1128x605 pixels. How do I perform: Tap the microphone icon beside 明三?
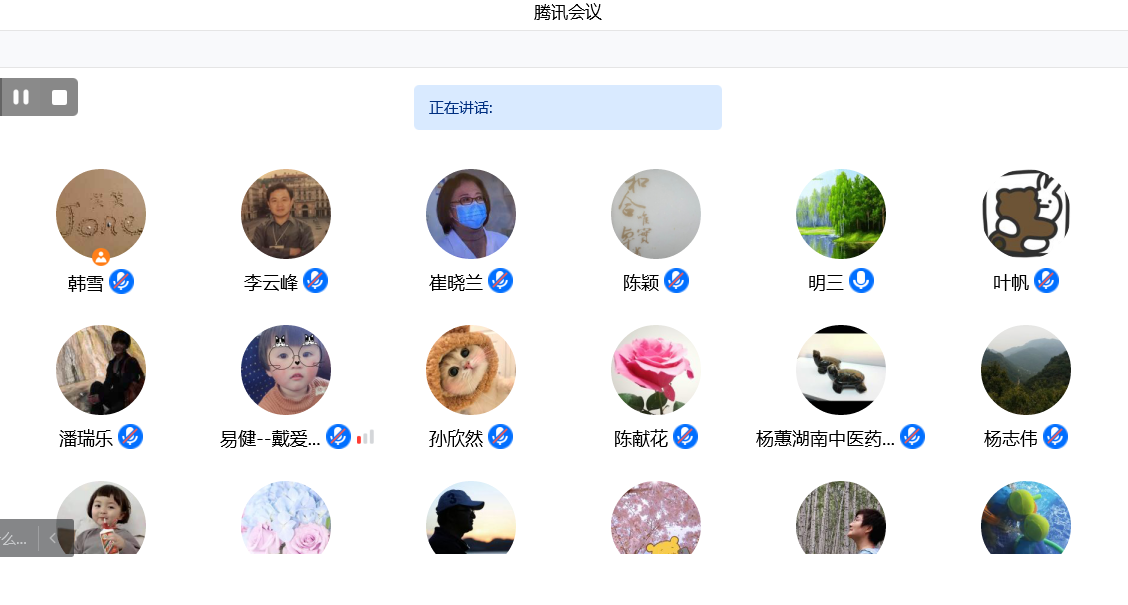pyautogui.click(x=861, y=281)
